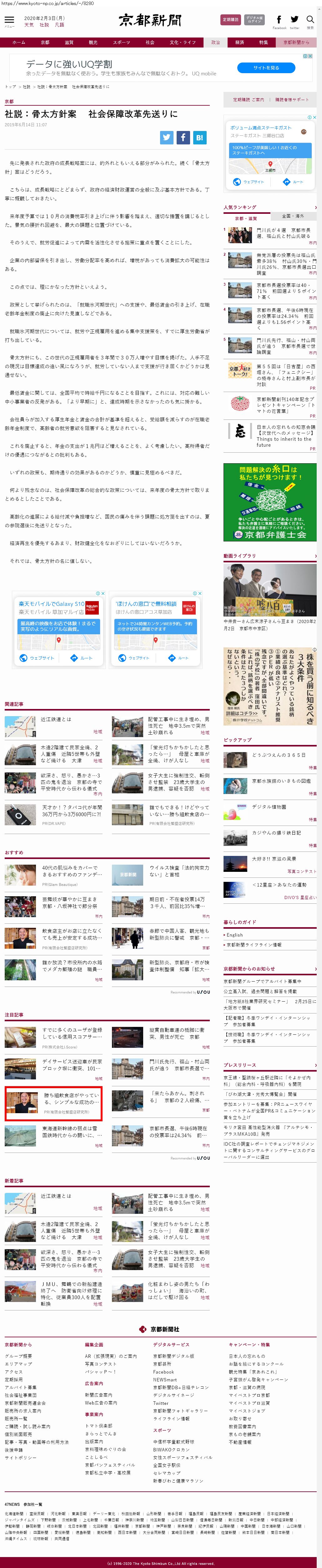
Task: Share this article on Twitter
Action: tap(167, 138)
